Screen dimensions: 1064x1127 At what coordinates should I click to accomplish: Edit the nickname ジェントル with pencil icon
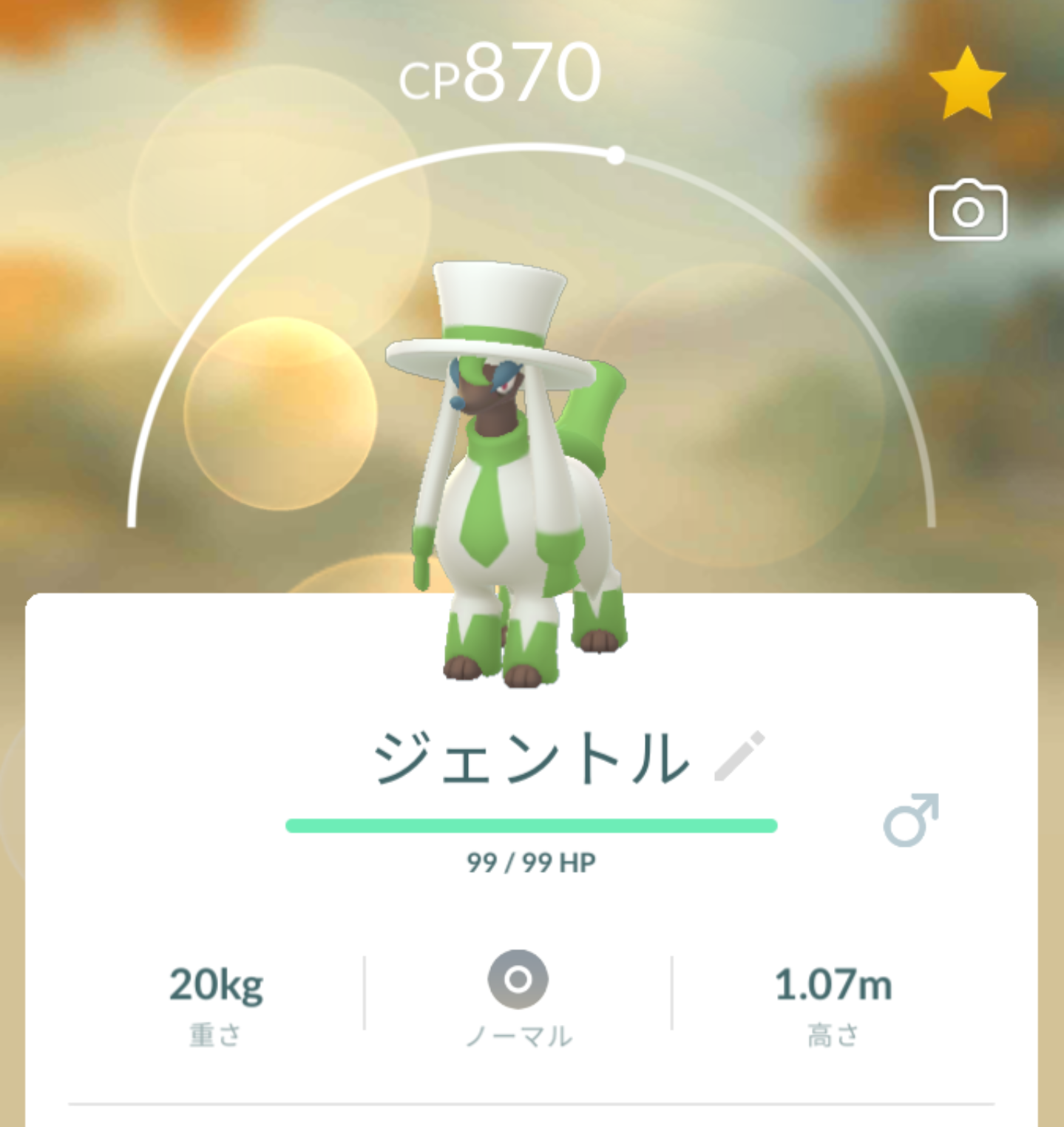click(x=739, y=757)
